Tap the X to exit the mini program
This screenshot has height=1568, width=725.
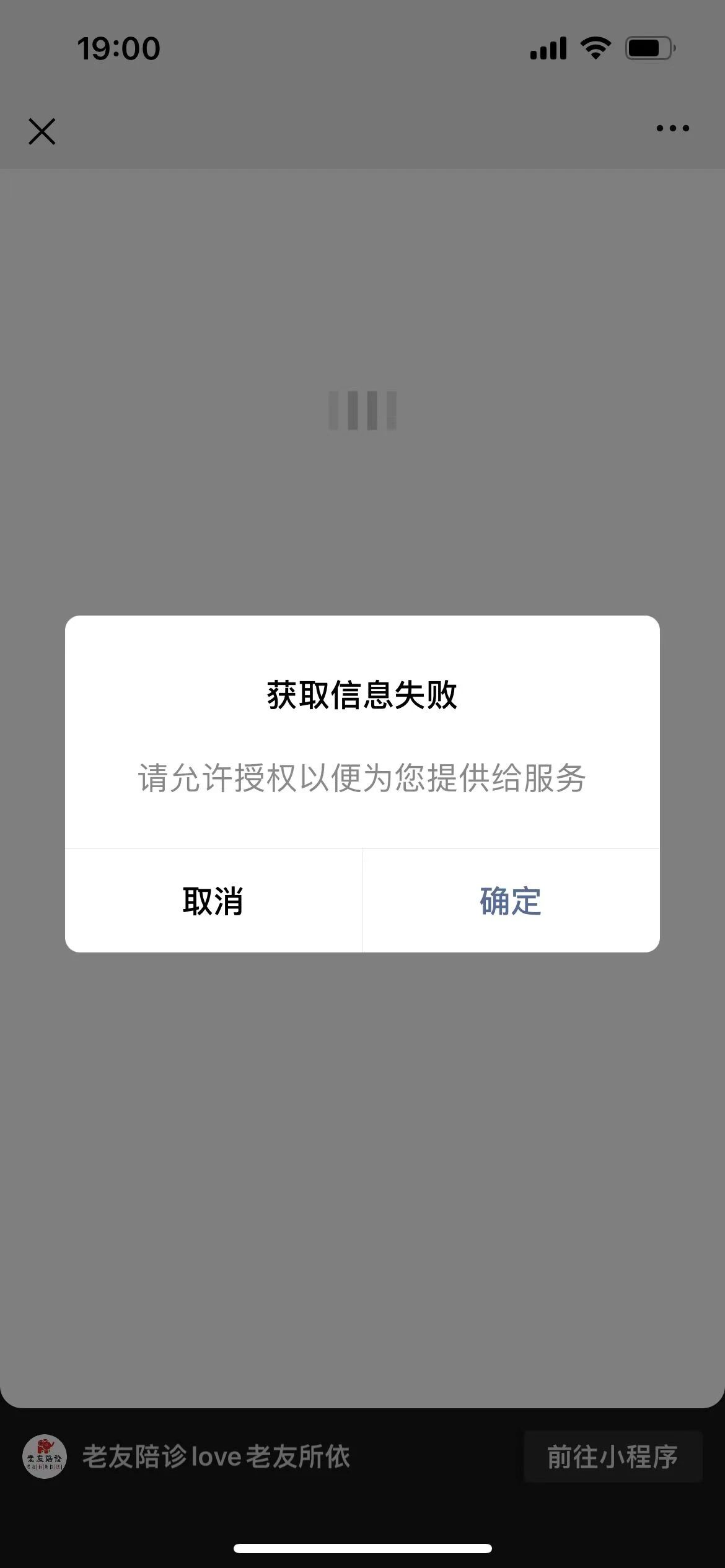tap(41, 130)
